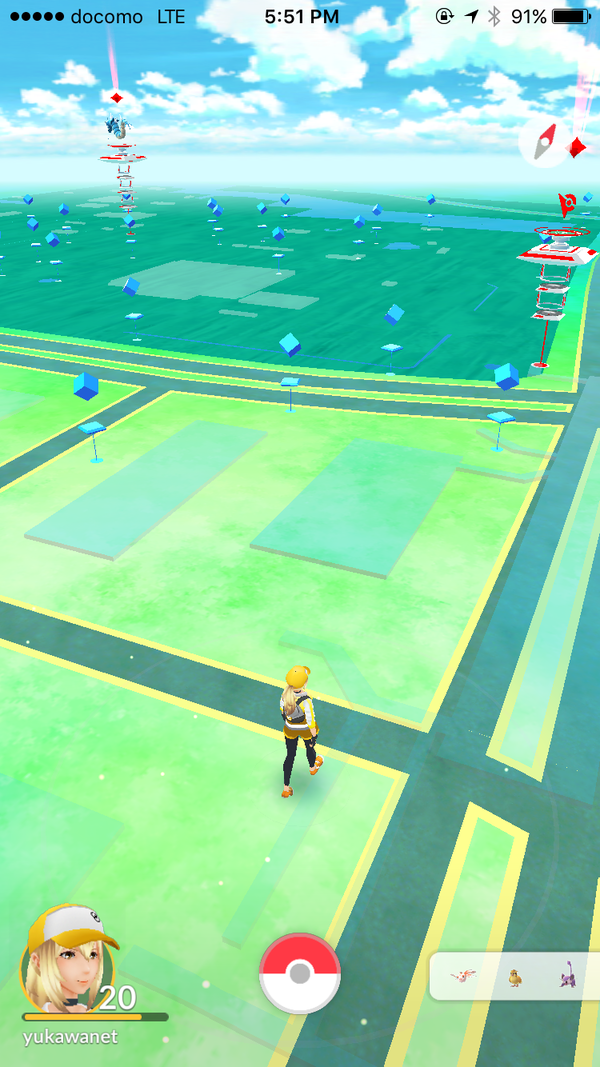The image size is (600, 1067).
Task: Open the nearby Pokémon panel
Action: tap(515, 976)
